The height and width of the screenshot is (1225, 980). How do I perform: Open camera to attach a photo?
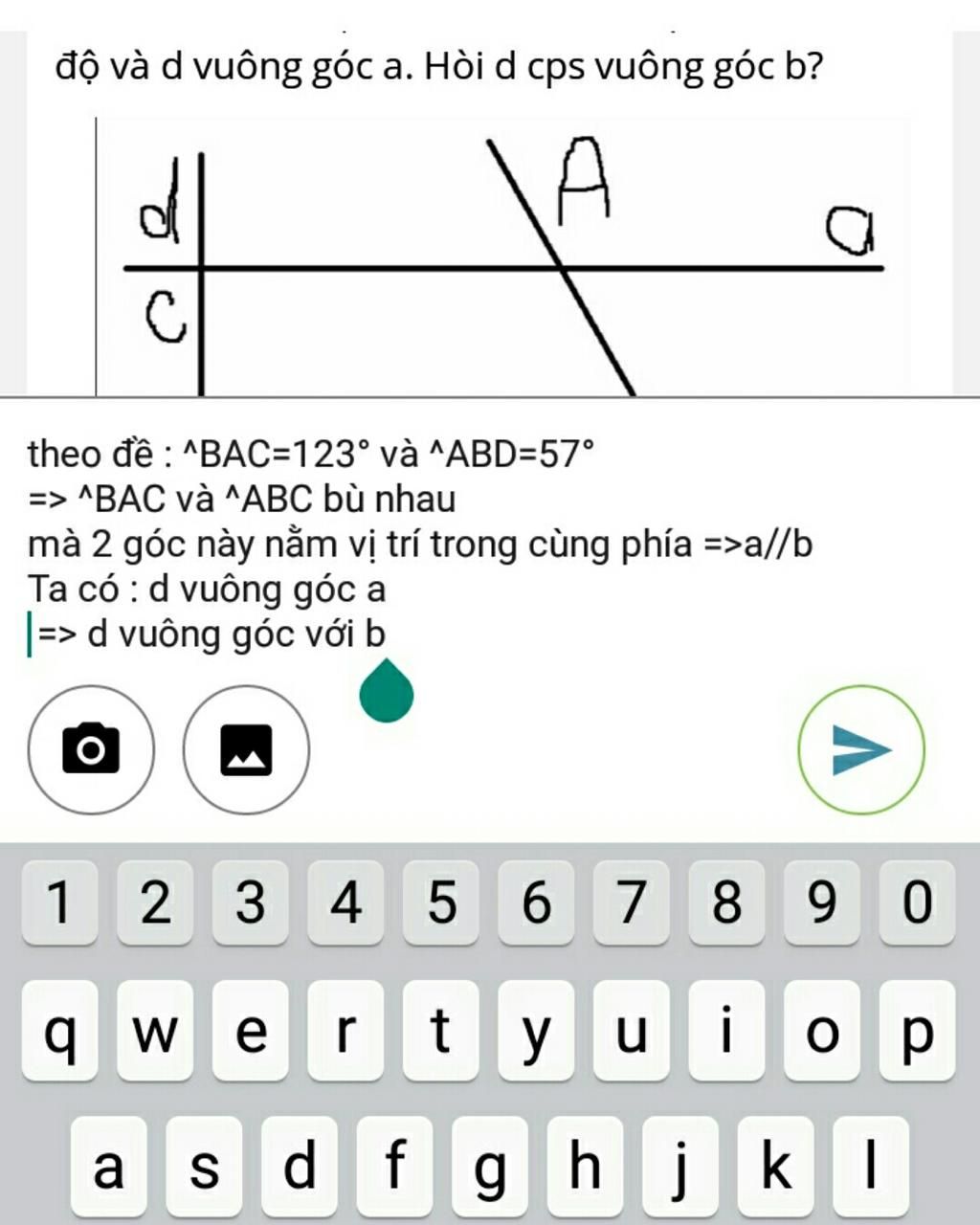pyautogui.click(x=91, y=749)
